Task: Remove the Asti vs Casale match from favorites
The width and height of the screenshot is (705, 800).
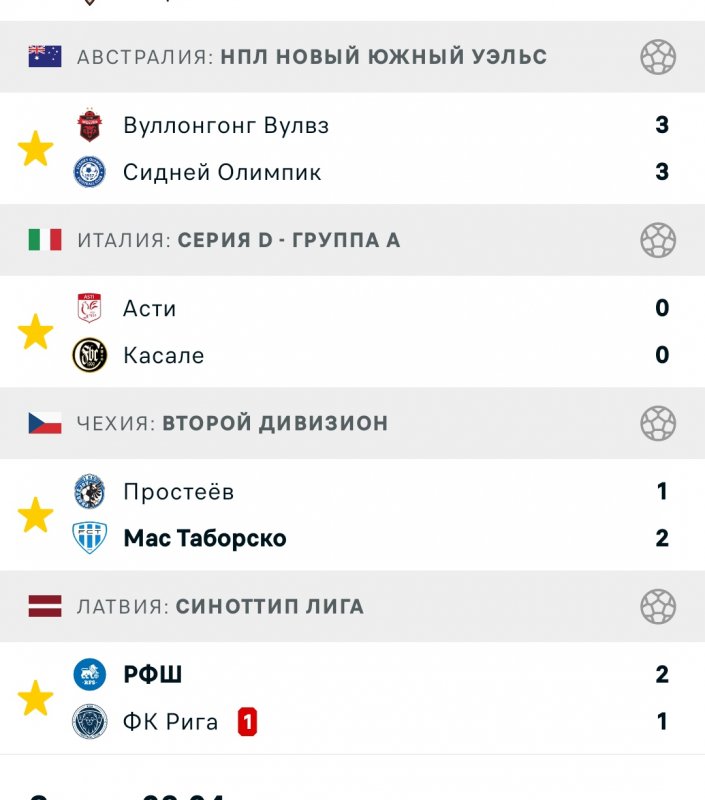Action: (36, 332)
